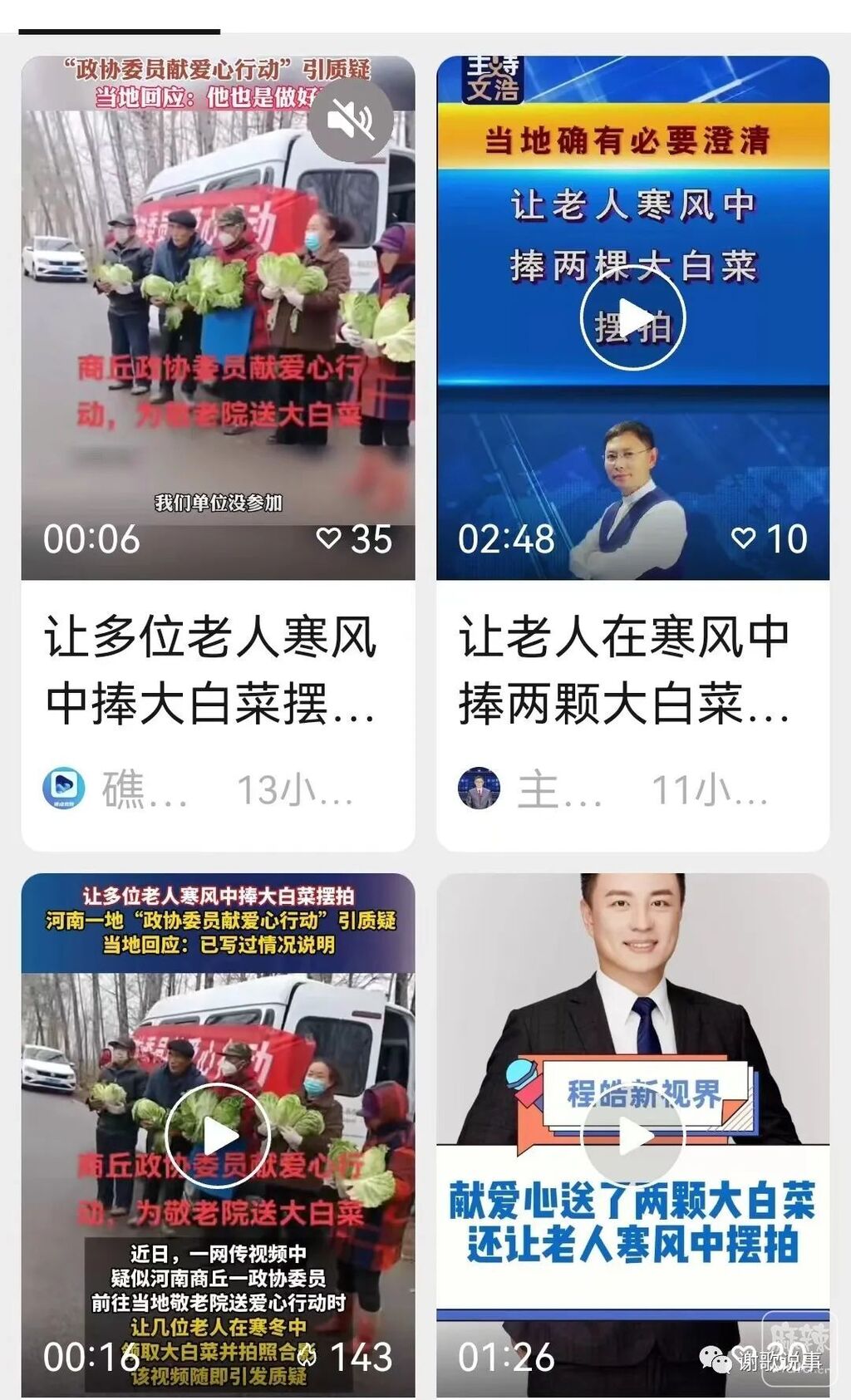The image size is (851, 1400).
Task: Open the card titled 让多位老人寒风中捧大白菜摆…
Action: (210, 670)
